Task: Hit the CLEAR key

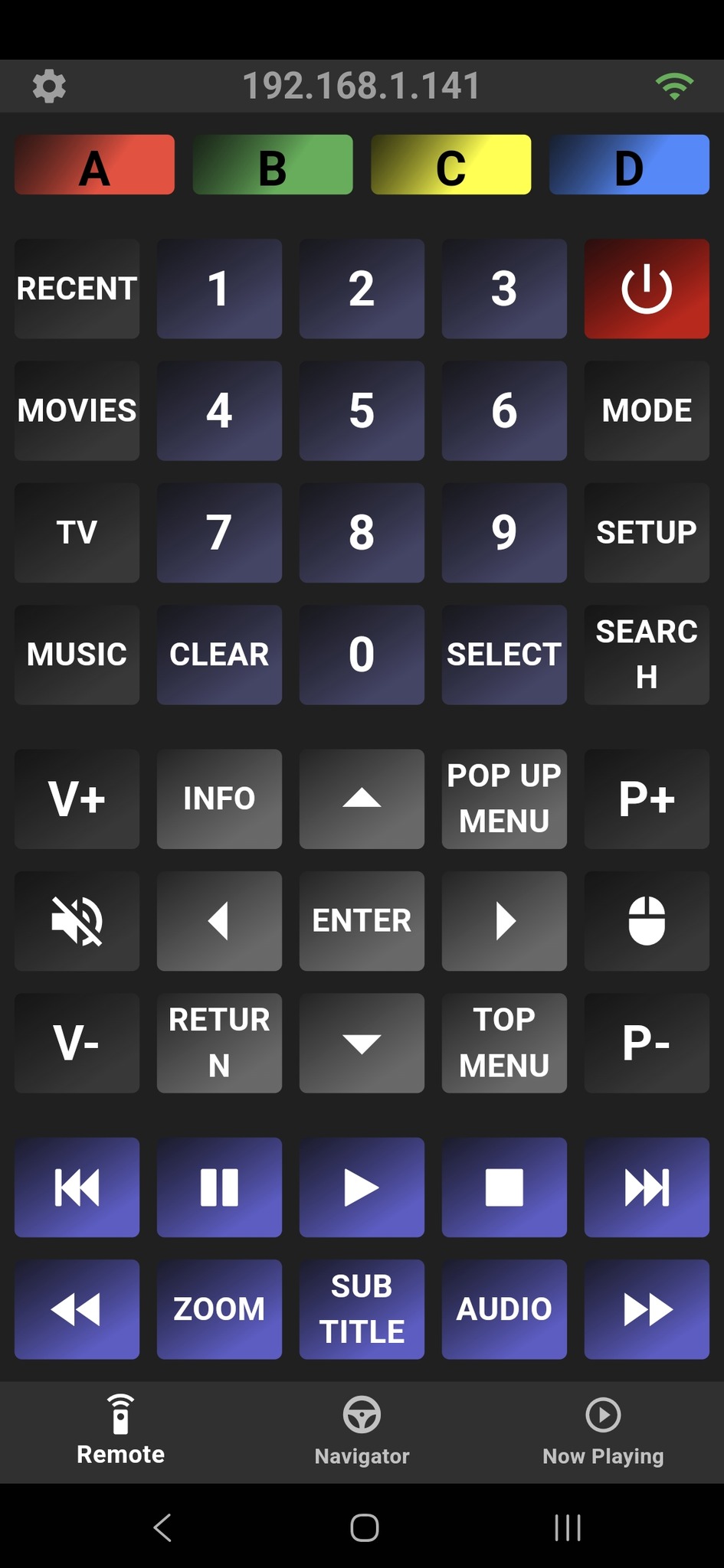Action: 219,655
